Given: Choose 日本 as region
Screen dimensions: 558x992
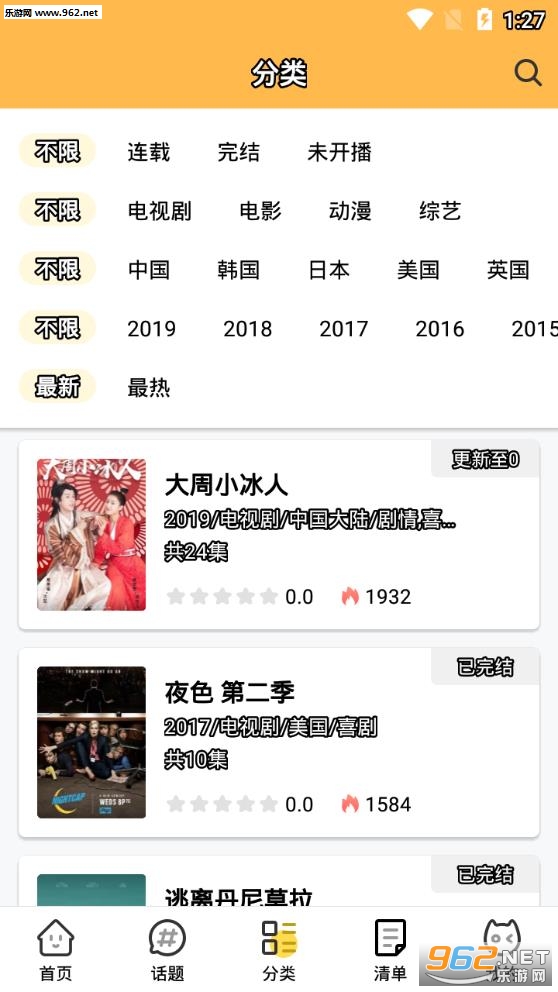Looking at the screenshot, I should tap(328, 270).
